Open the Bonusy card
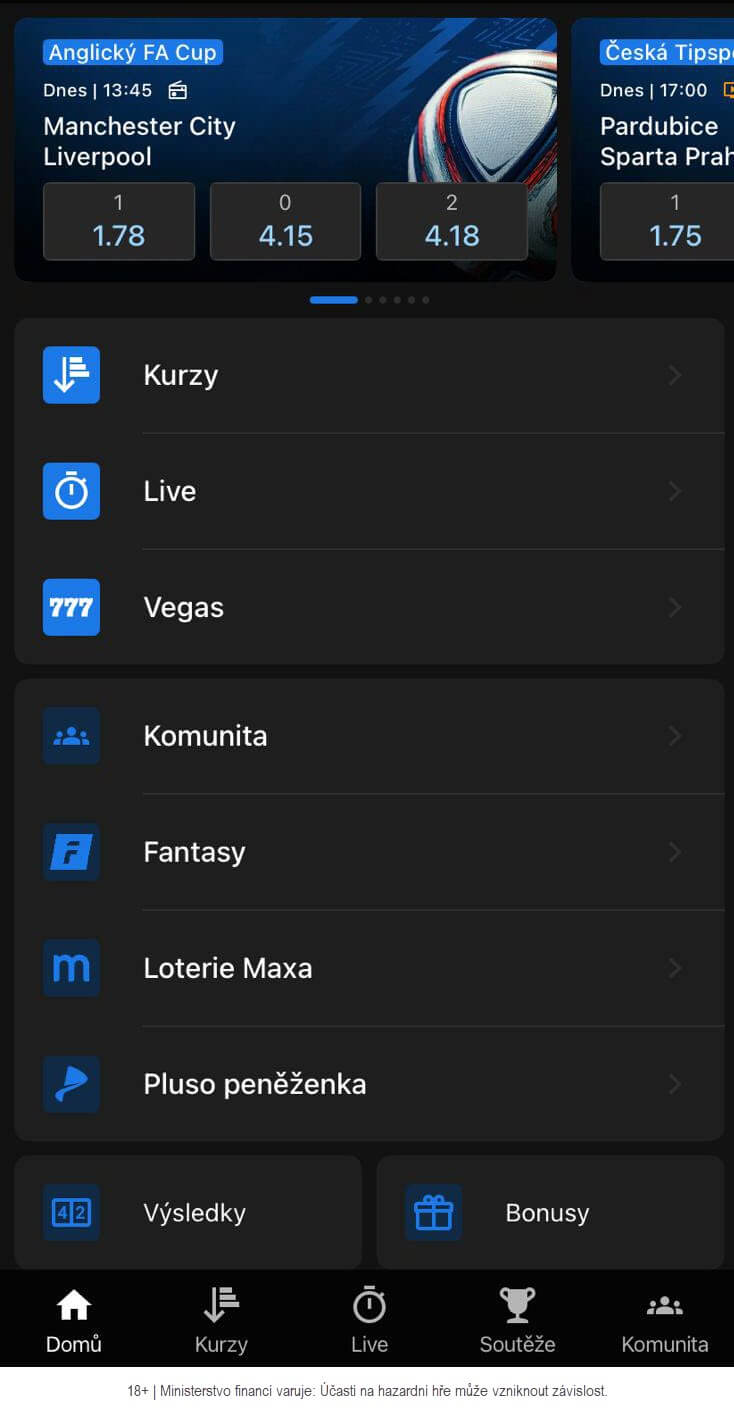The image size is (734, 1417). (550, 1212)
